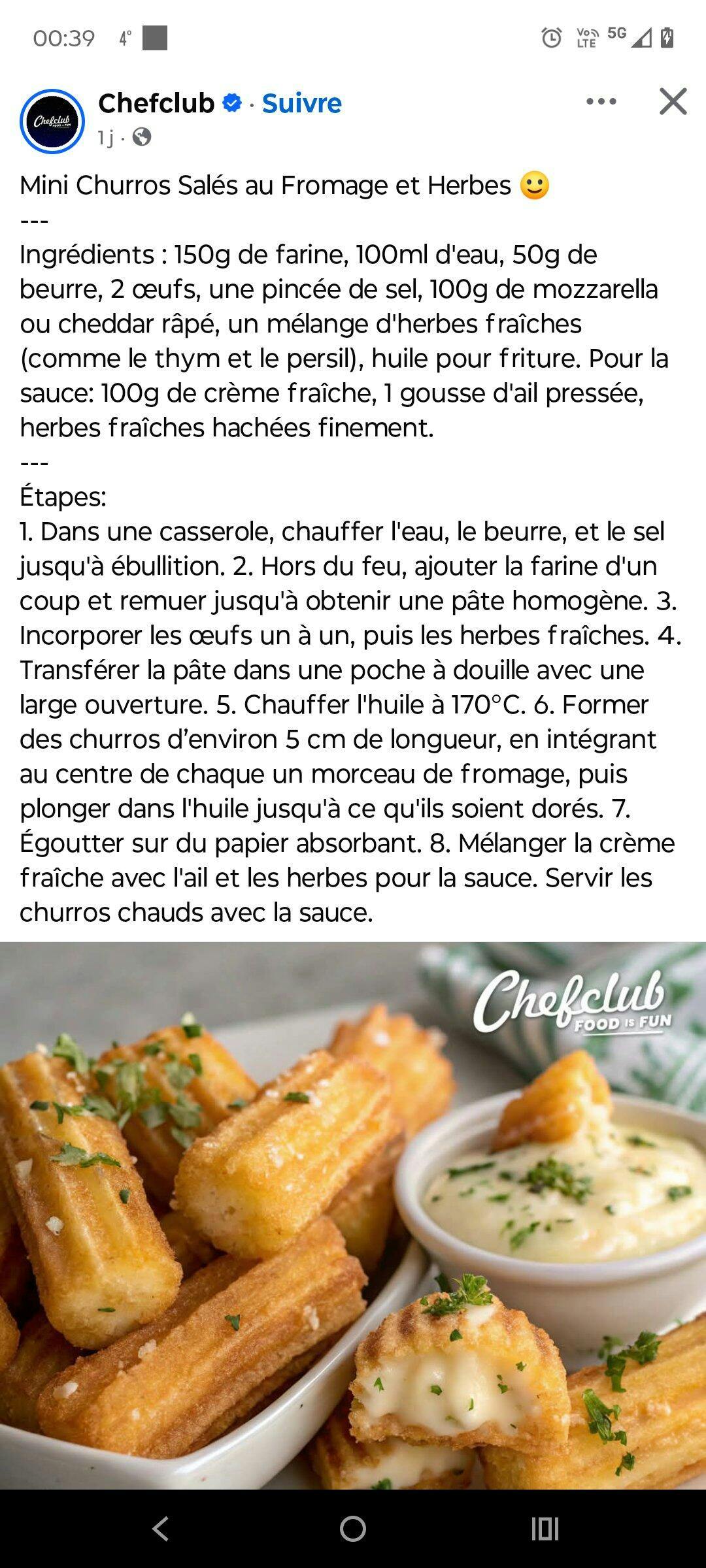The height and width of the screenshot is (1568, 706).
Task: Tap the system home button
Action: pyautogui.click(x=353, y=1528)
